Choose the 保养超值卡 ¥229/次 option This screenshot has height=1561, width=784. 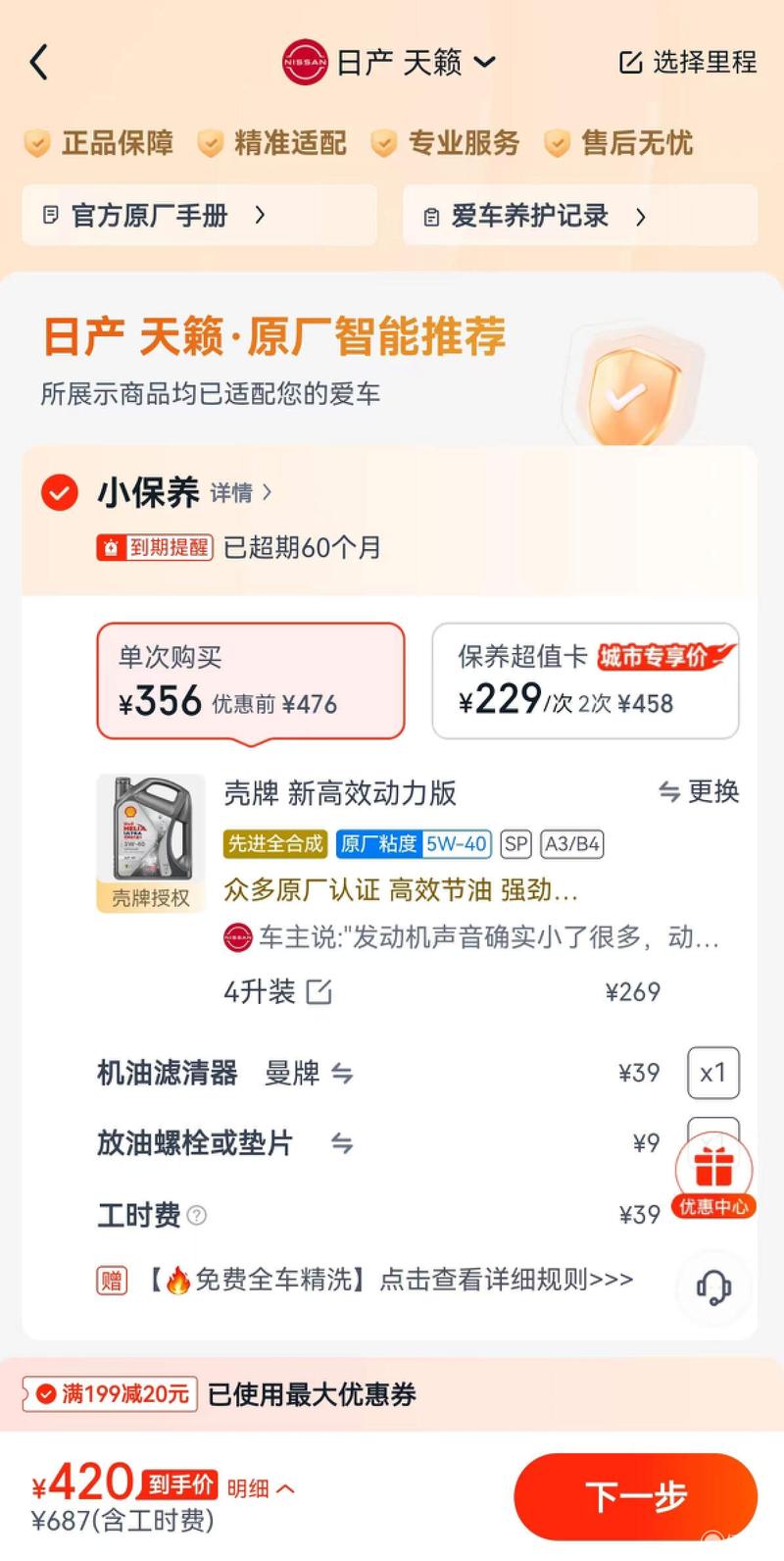(585, 680)
